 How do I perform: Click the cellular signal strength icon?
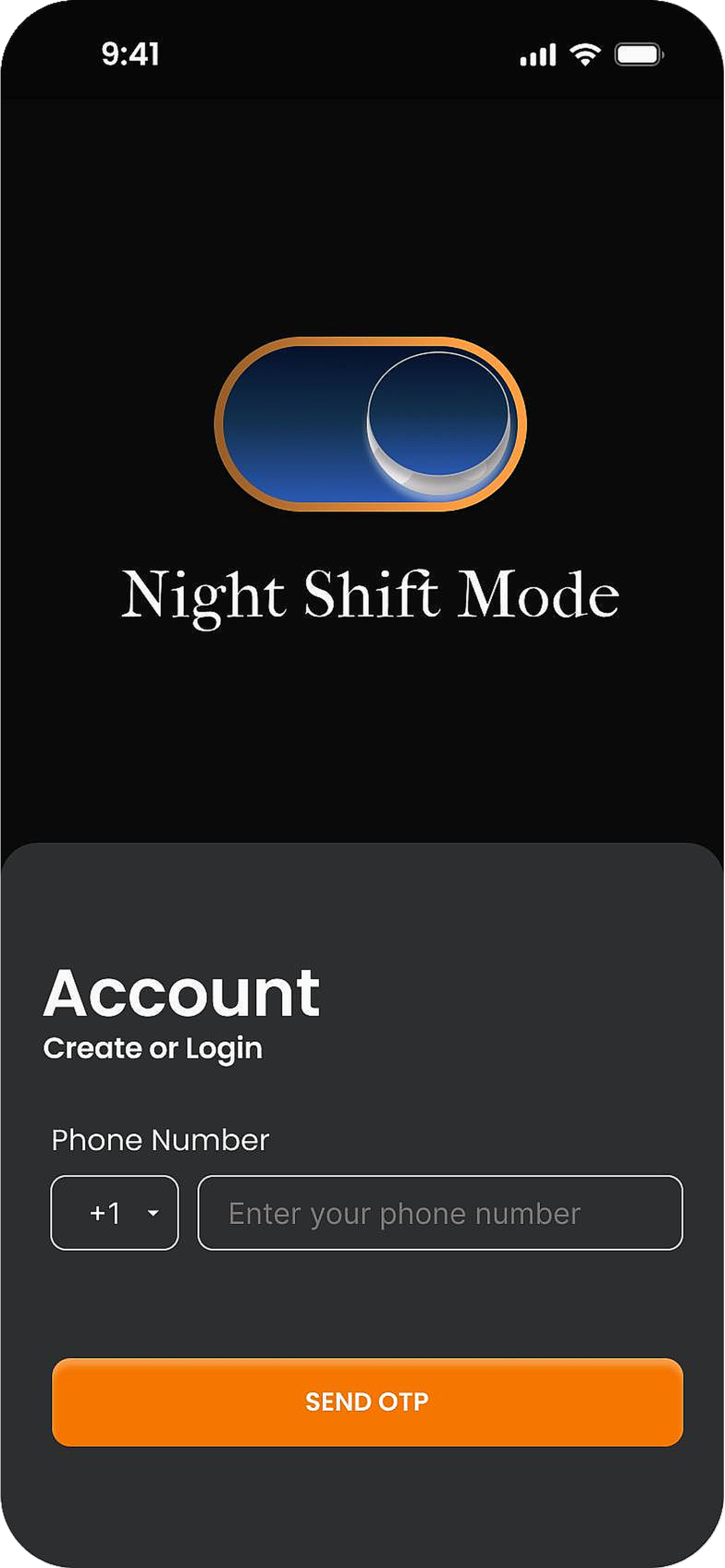pyautogui.click(x=537, y=54)
